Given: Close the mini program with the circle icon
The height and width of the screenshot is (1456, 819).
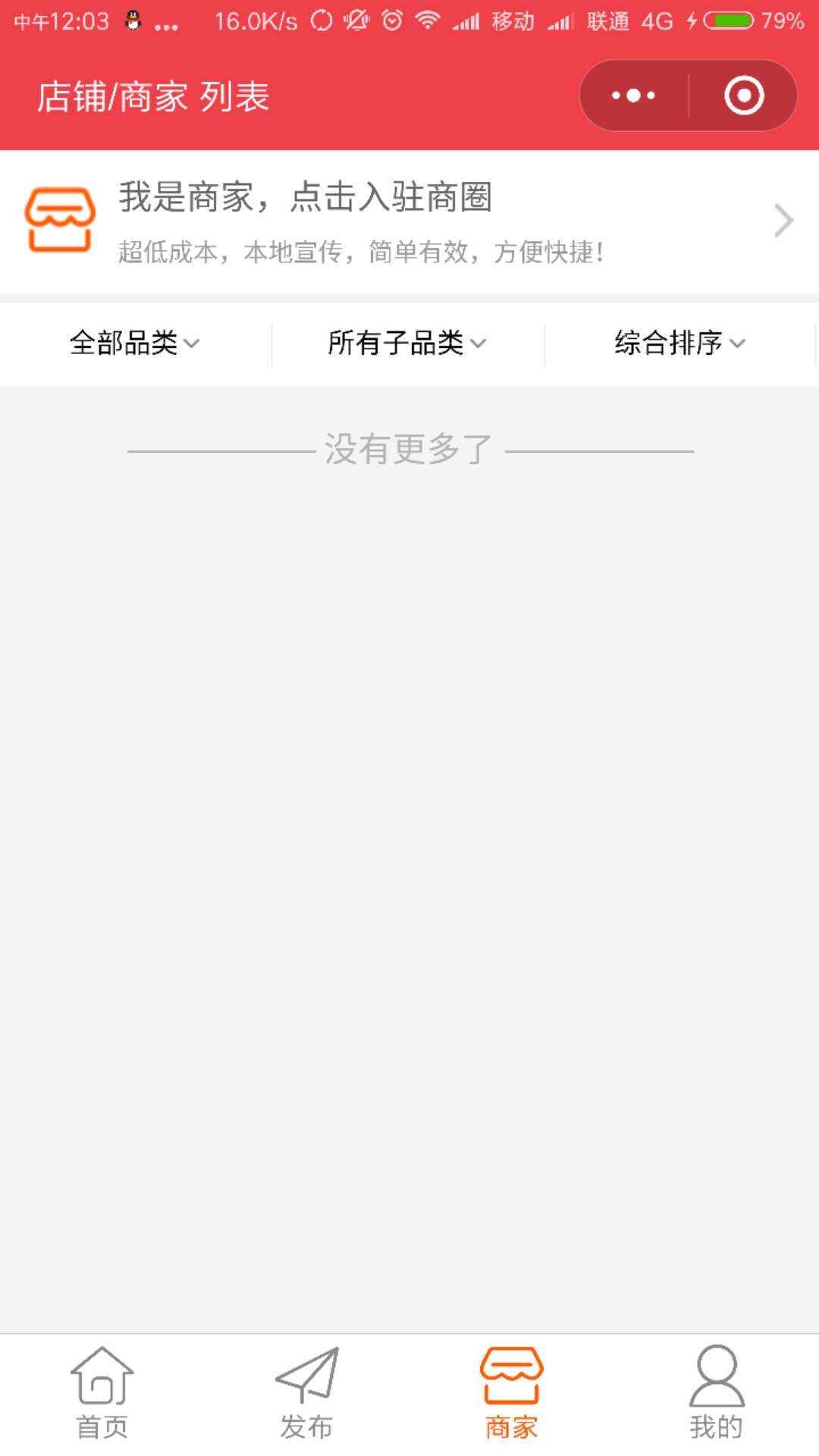Looking at the screenshot, I should point(744,96).
